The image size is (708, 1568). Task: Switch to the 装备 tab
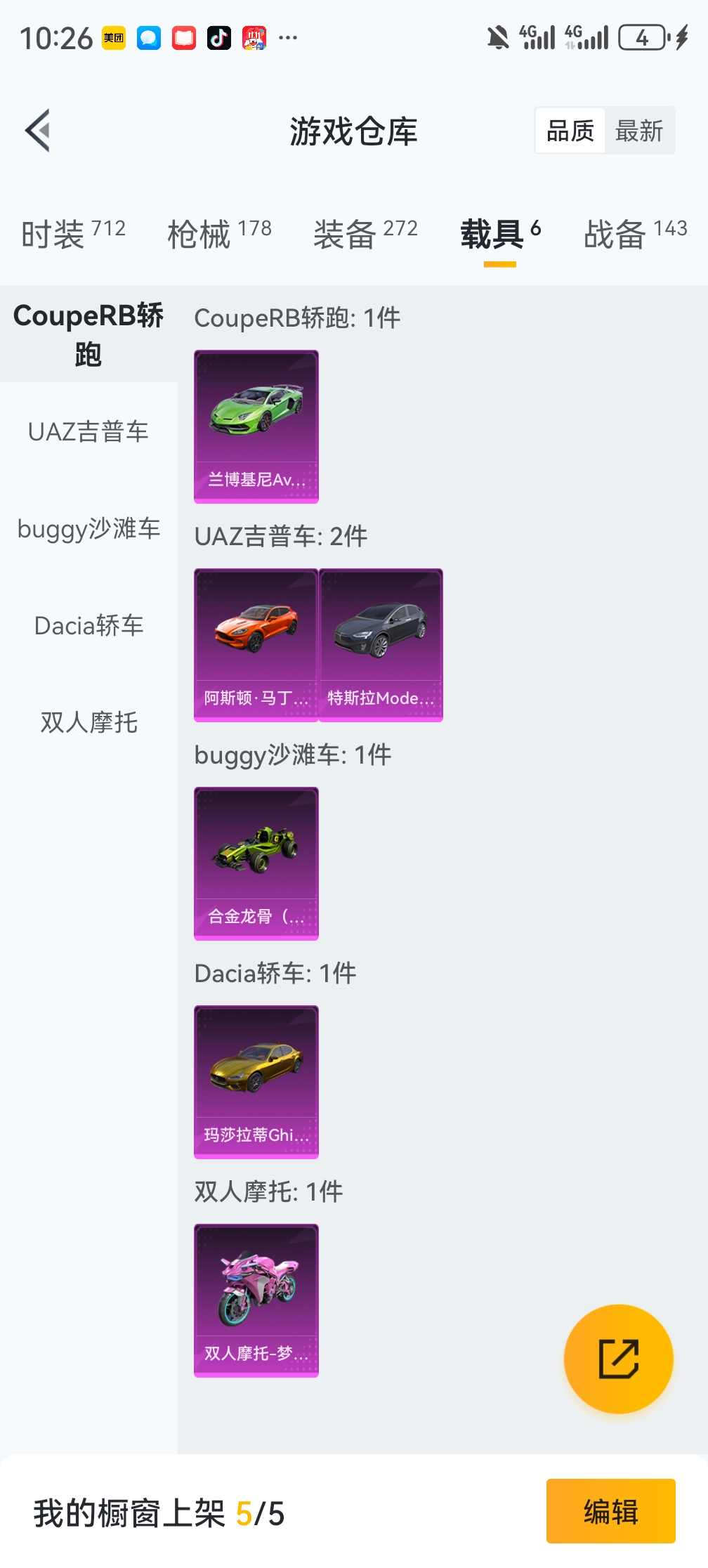(365, 233)
